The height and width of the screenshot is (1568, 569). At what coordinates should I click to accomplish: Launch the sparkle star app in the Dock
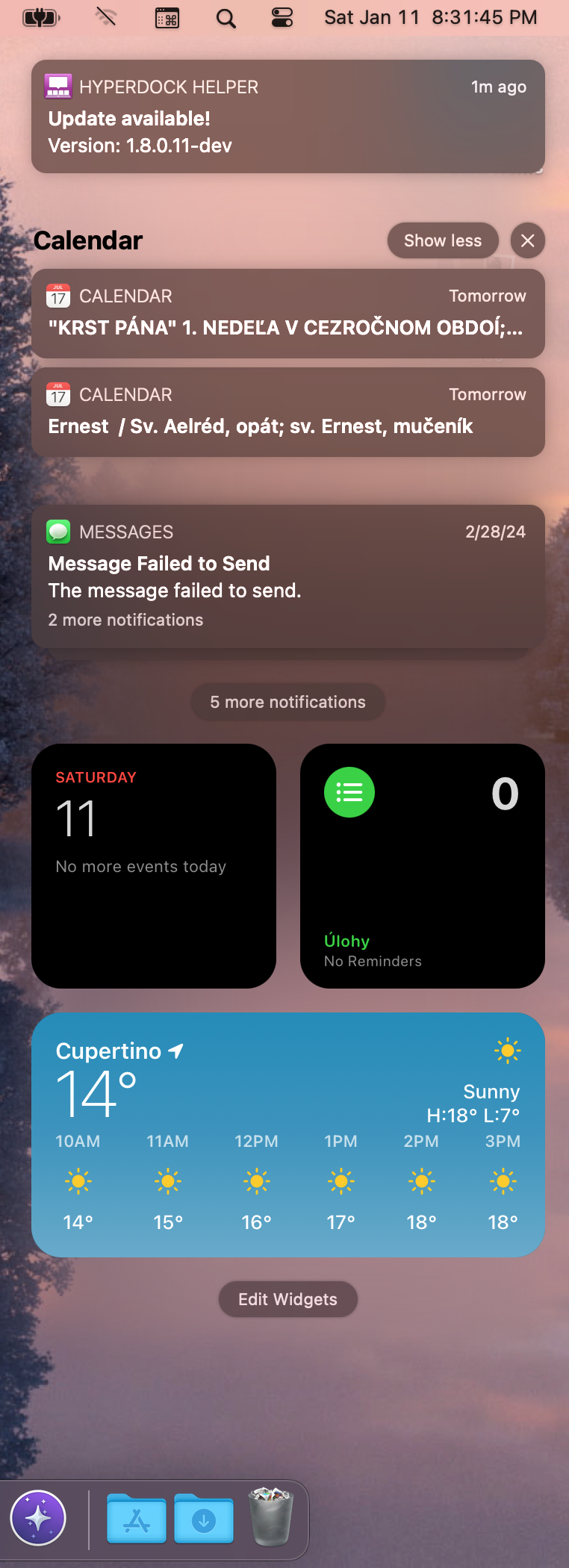[38, 1518]
